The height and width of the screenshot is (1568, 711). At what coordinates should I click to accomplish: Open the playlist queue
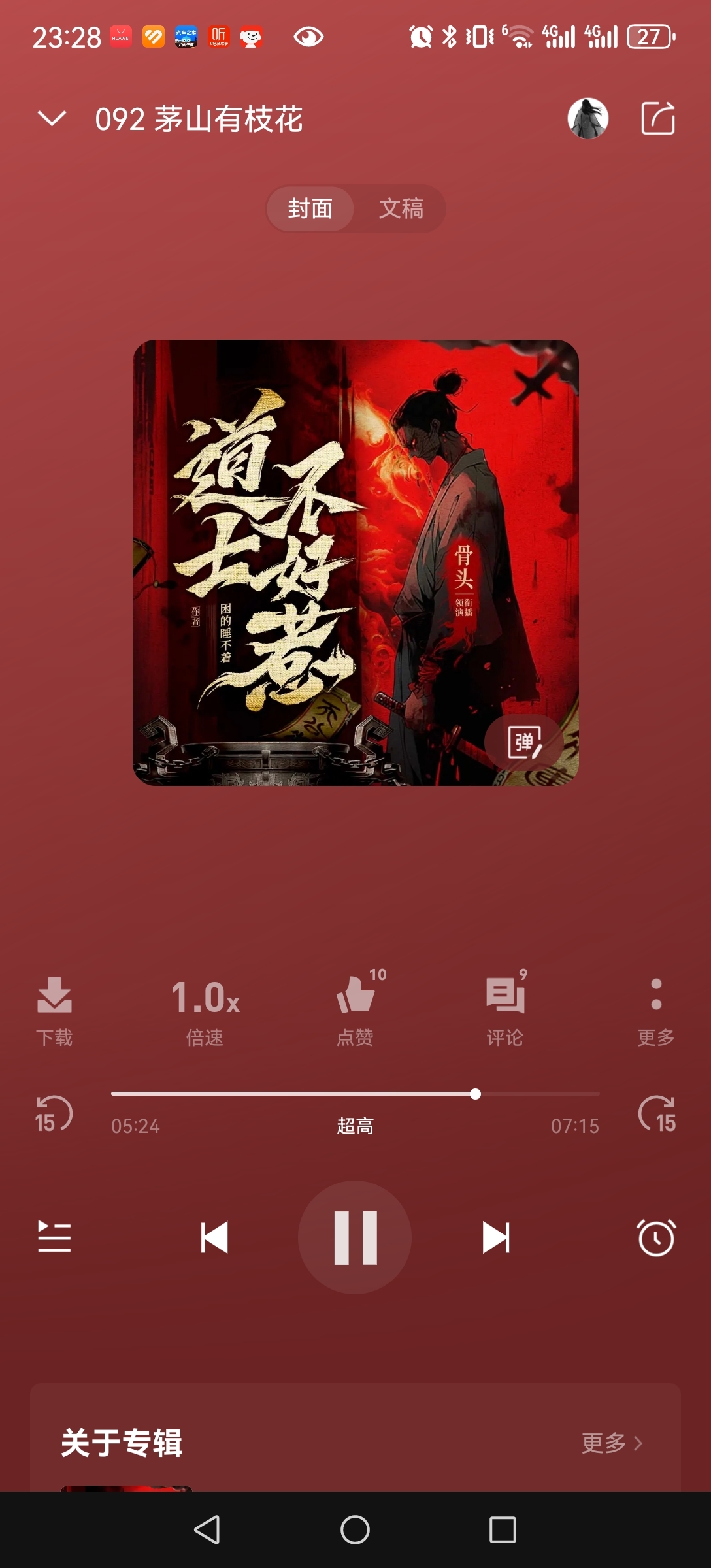point(54,1237)
